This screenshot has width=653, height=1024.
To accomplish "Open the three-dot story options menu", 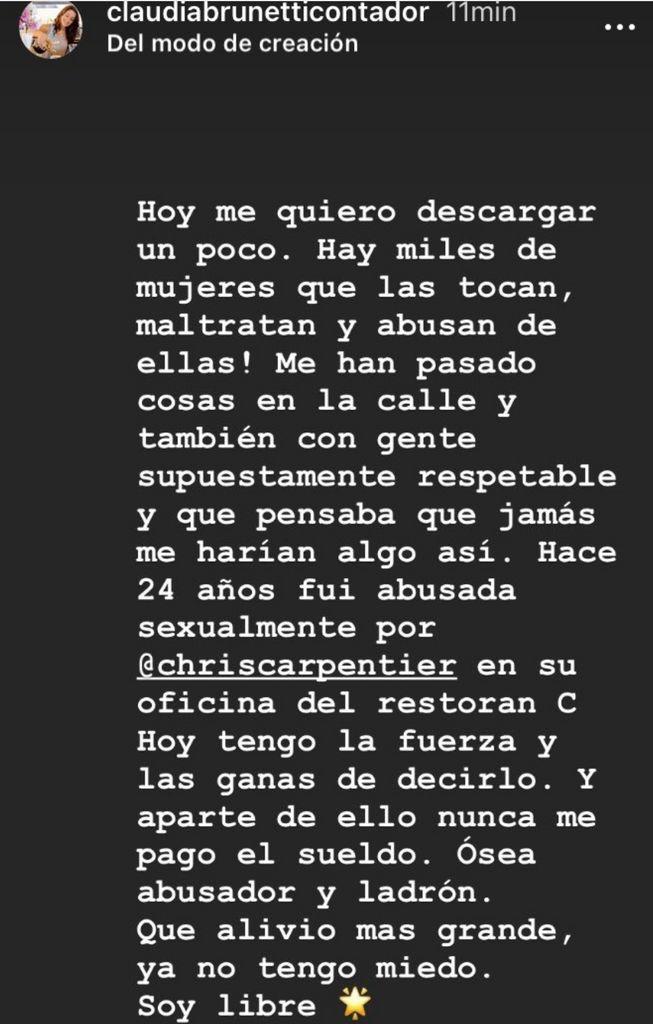I will [x=620, y=28].
